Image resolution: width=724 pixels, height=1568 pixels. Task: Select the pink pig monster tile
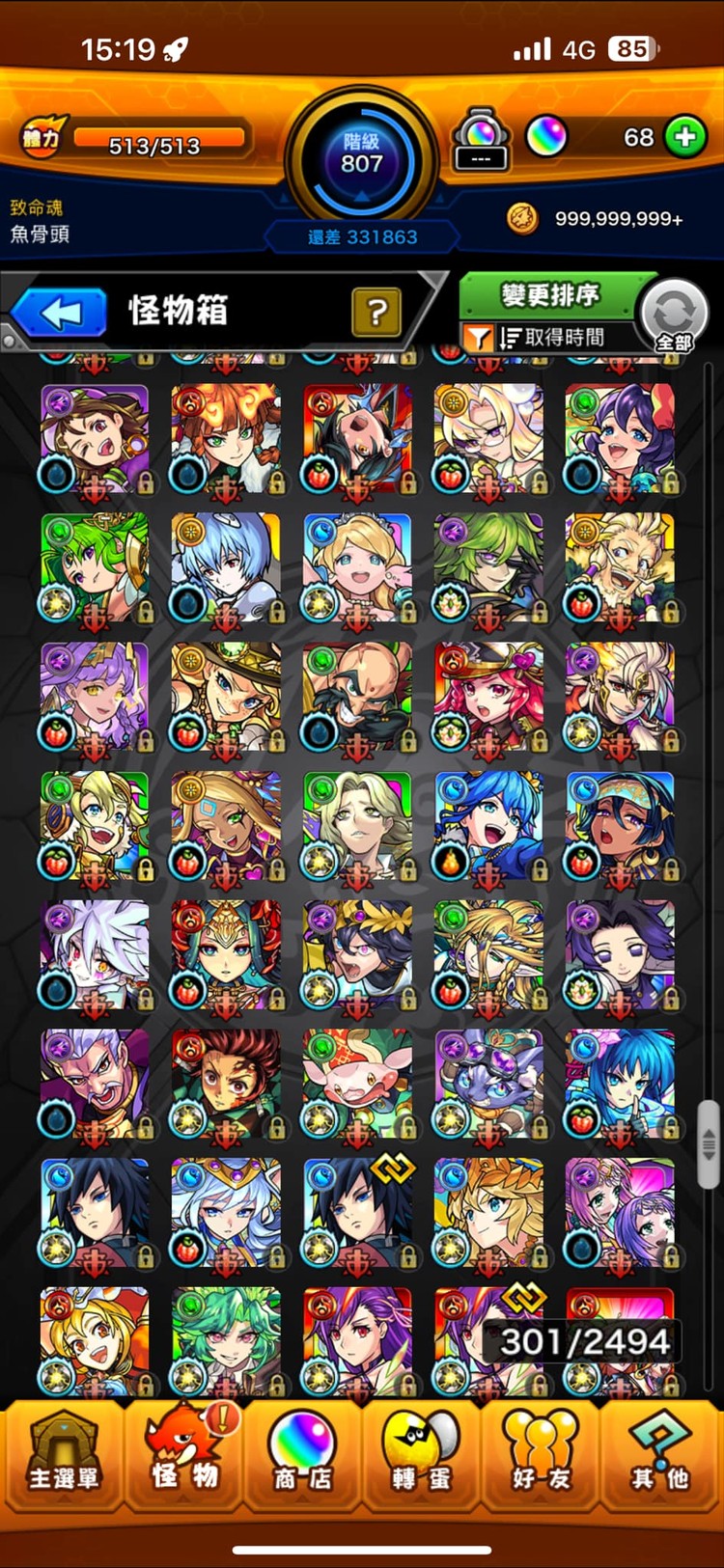(x=358, y=1083)
